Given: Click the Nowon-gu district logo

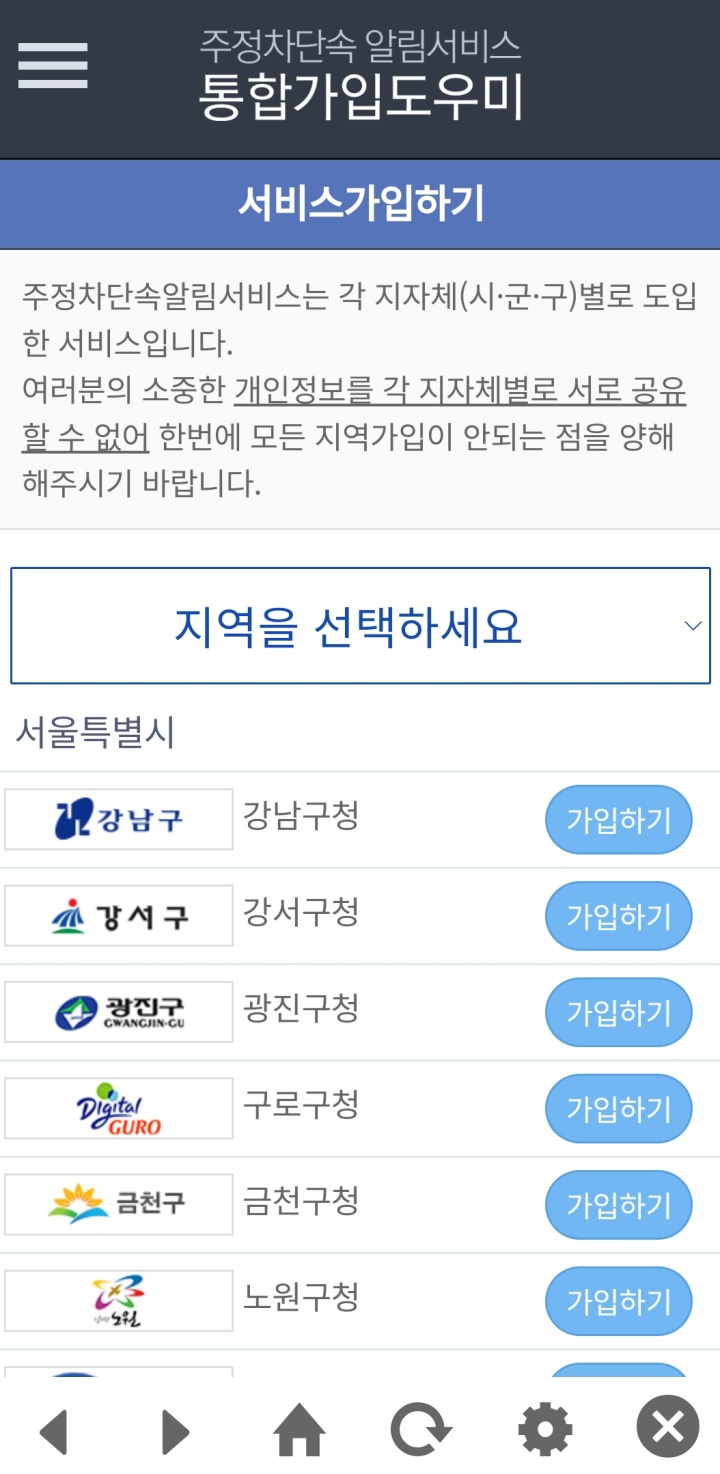Looking at the screenshot, I should tap(118, 1299).
